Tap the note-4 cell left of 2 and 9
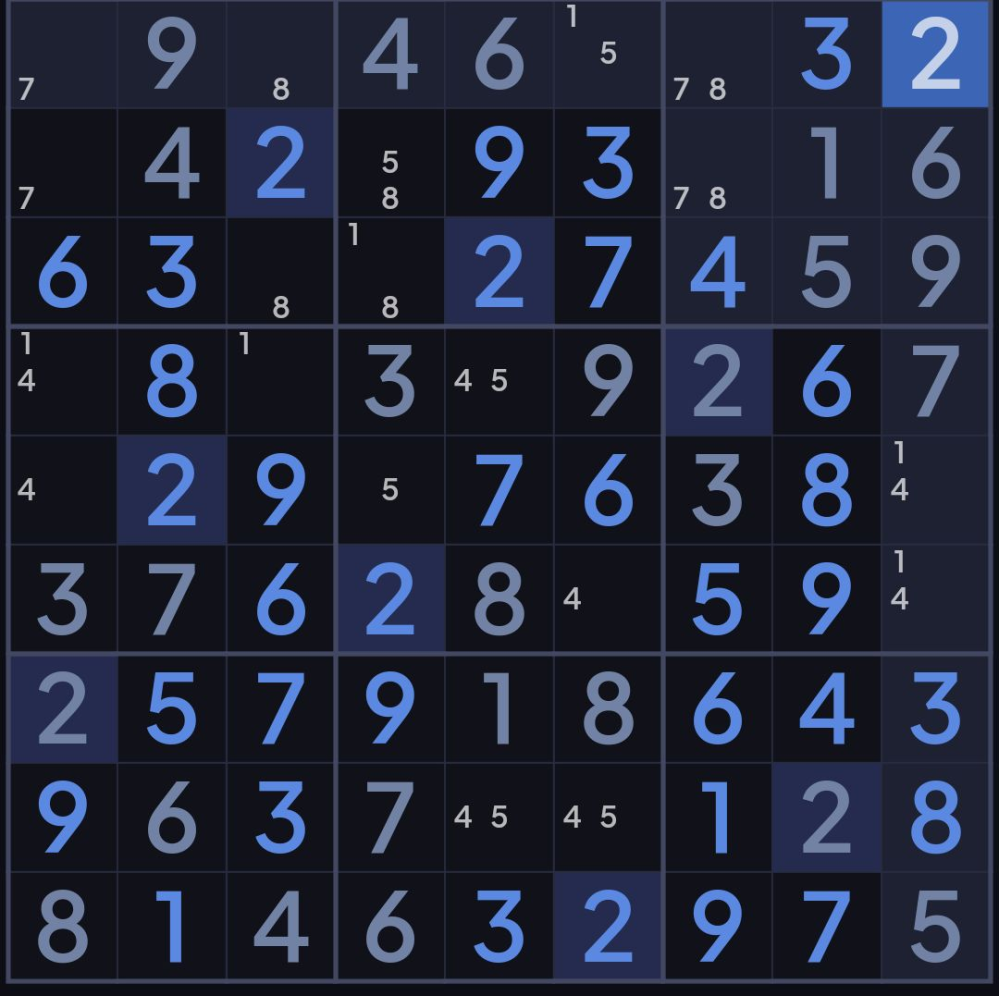 (62, 490)
